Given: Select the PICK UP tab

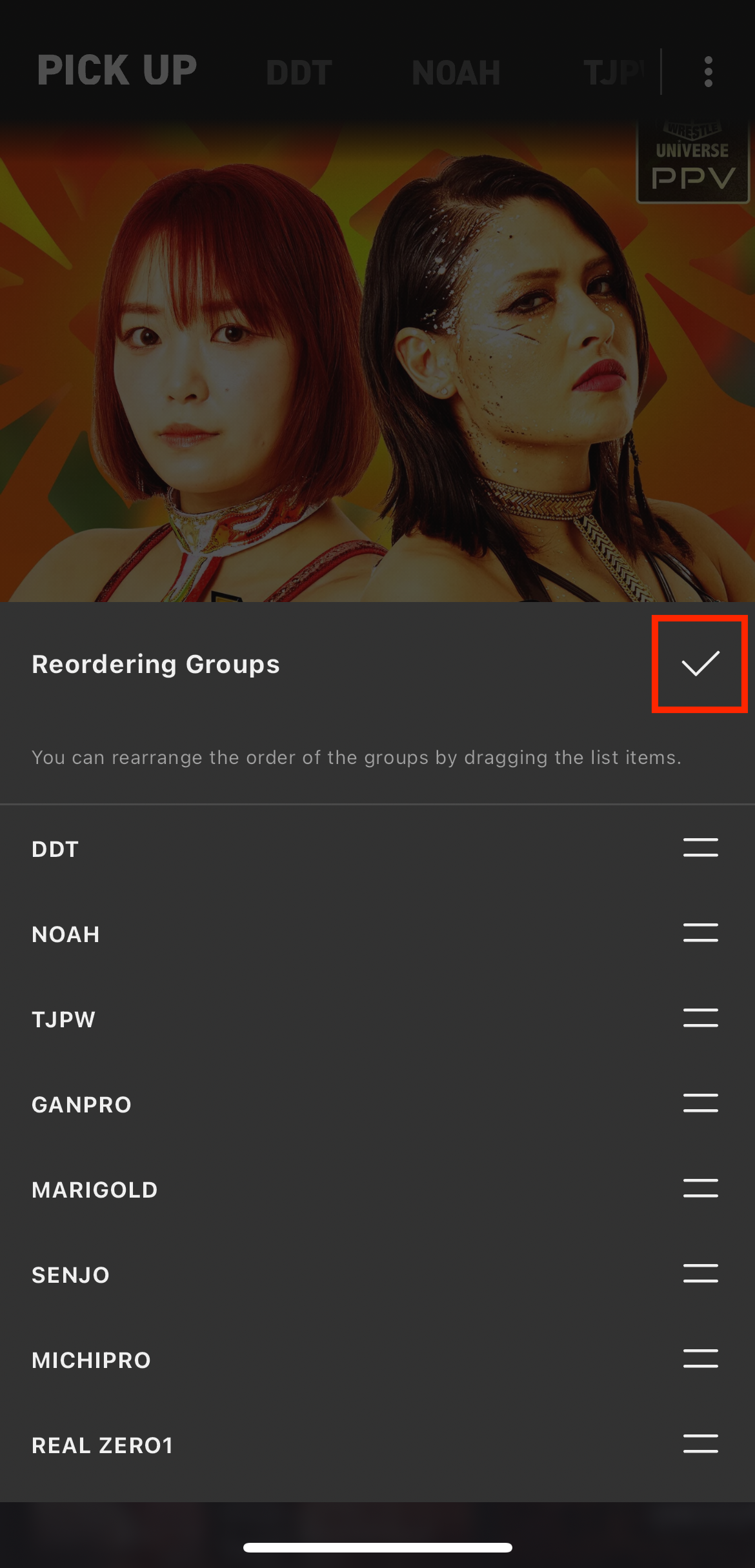Looking at the screenshot, I should coord(117,70).
